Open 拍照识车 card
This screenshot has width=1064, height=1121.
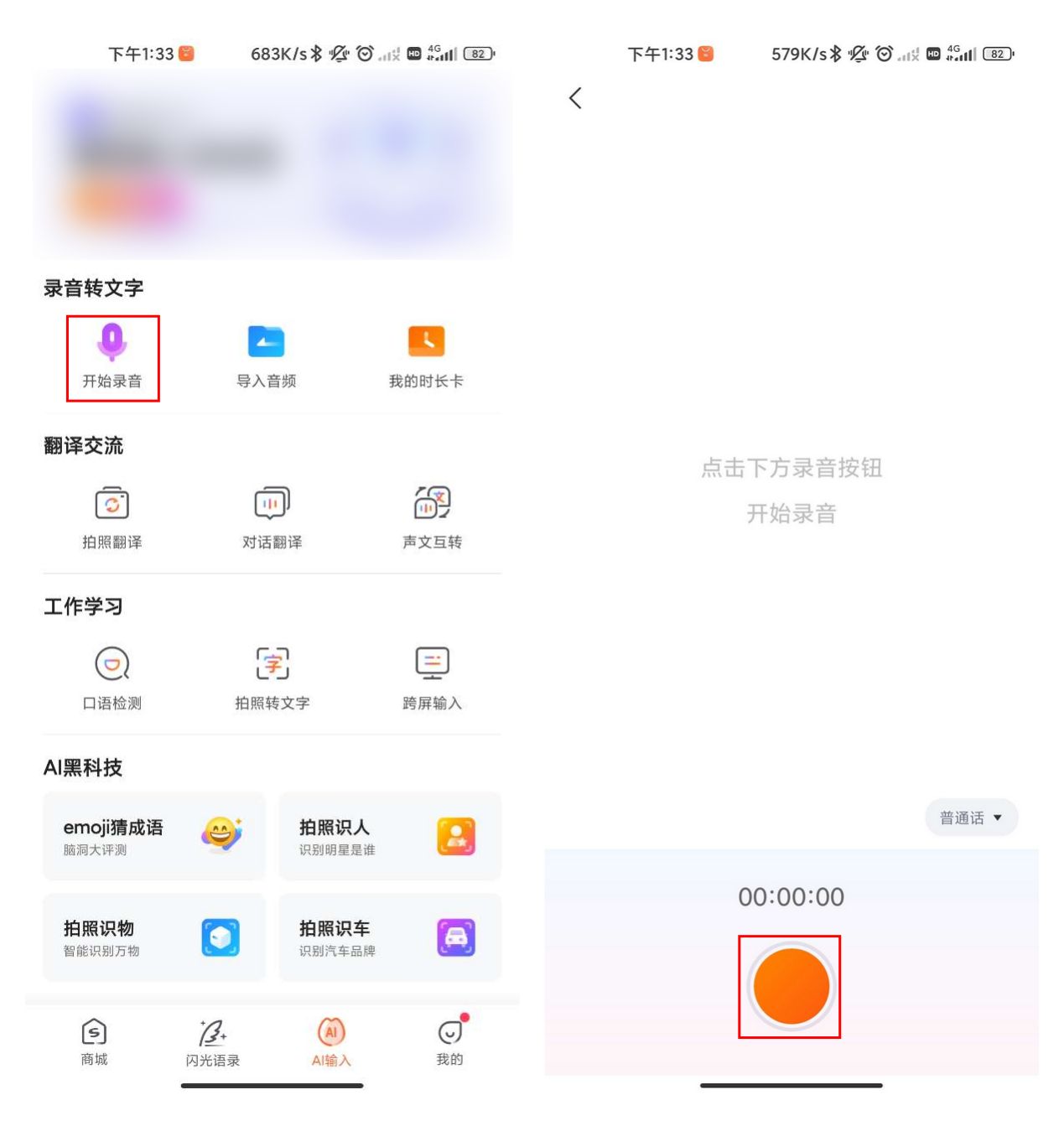click(x=390, y=937)
